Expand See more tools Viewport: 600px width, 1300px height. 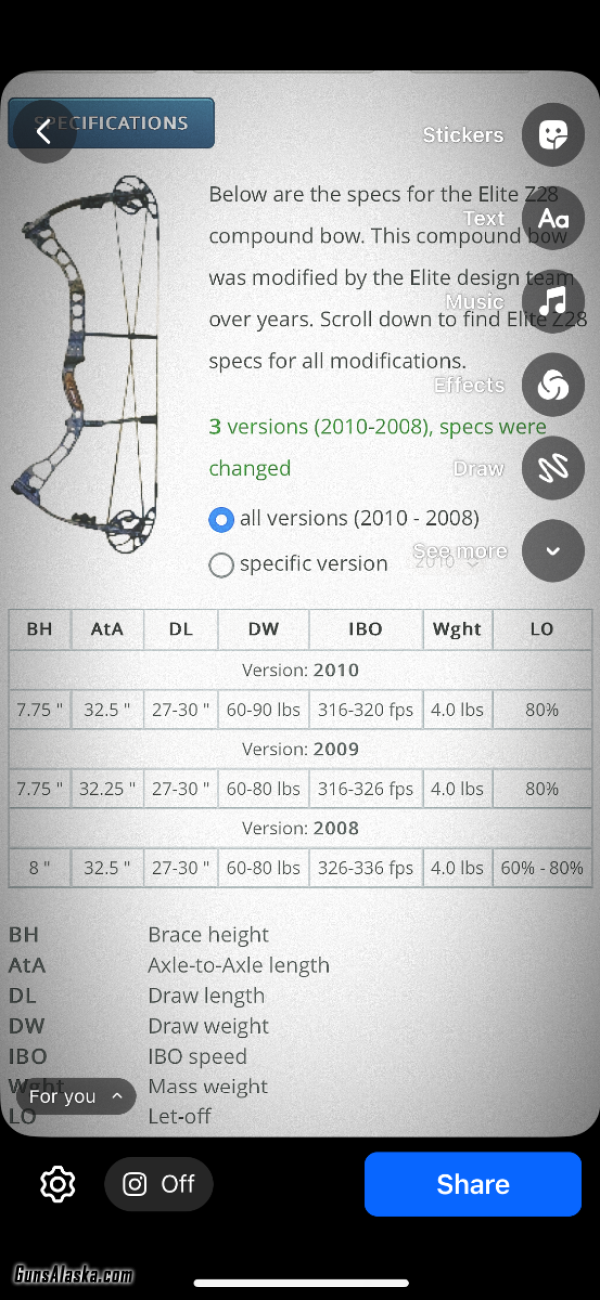(553, 551)
